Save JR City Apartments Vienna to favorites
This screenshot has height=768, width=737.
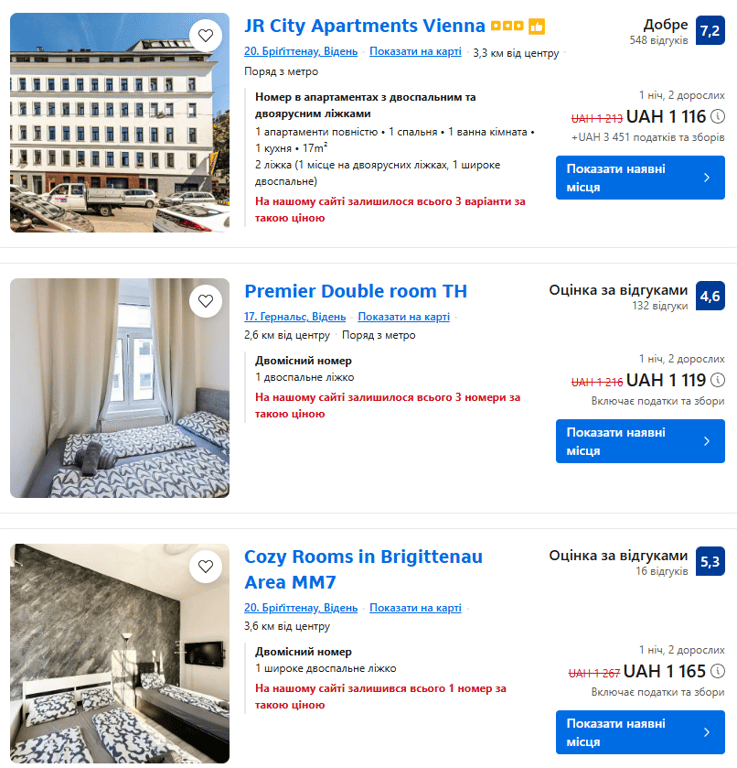(x=205, y=35)
